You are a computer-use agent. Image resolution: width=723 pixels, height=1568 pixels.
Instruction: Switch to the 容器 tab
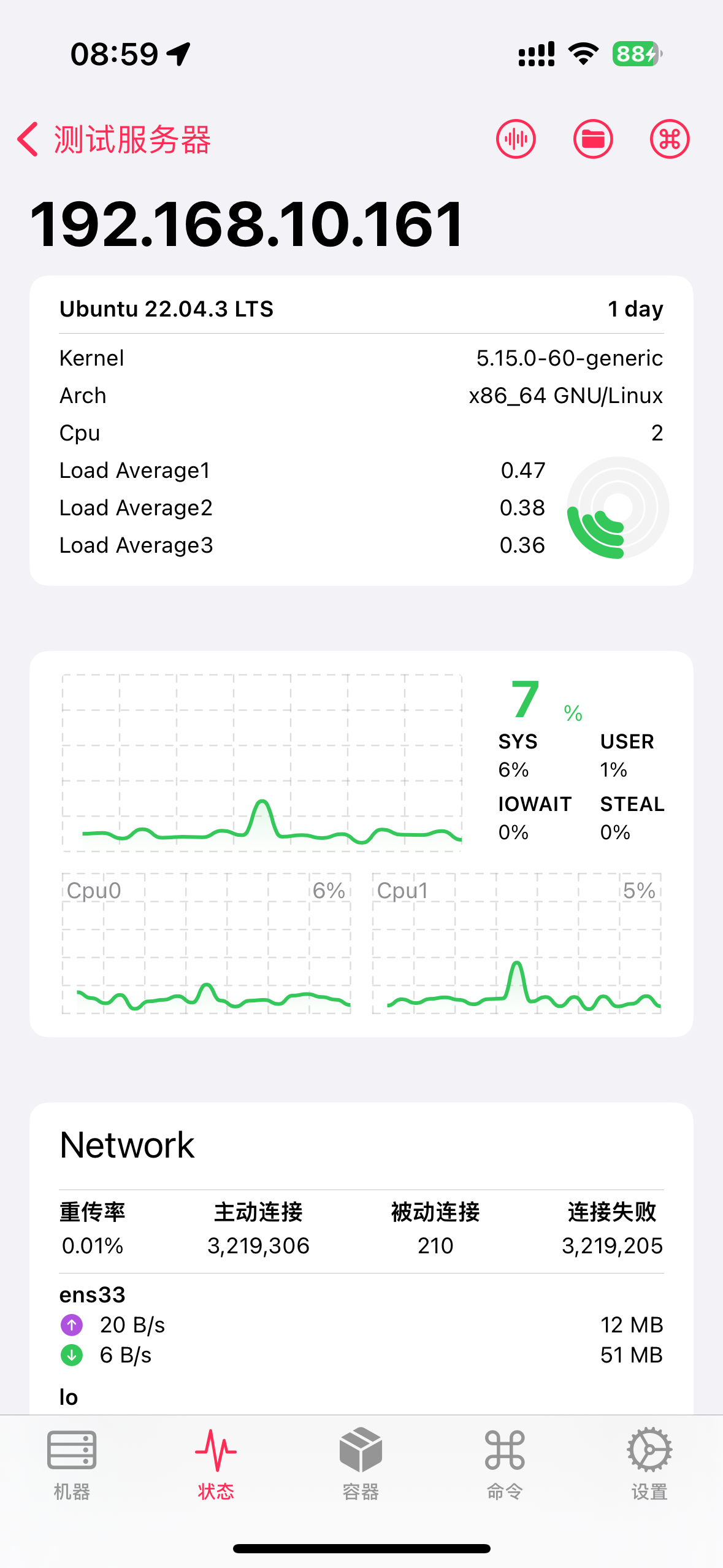[361, 1464]
